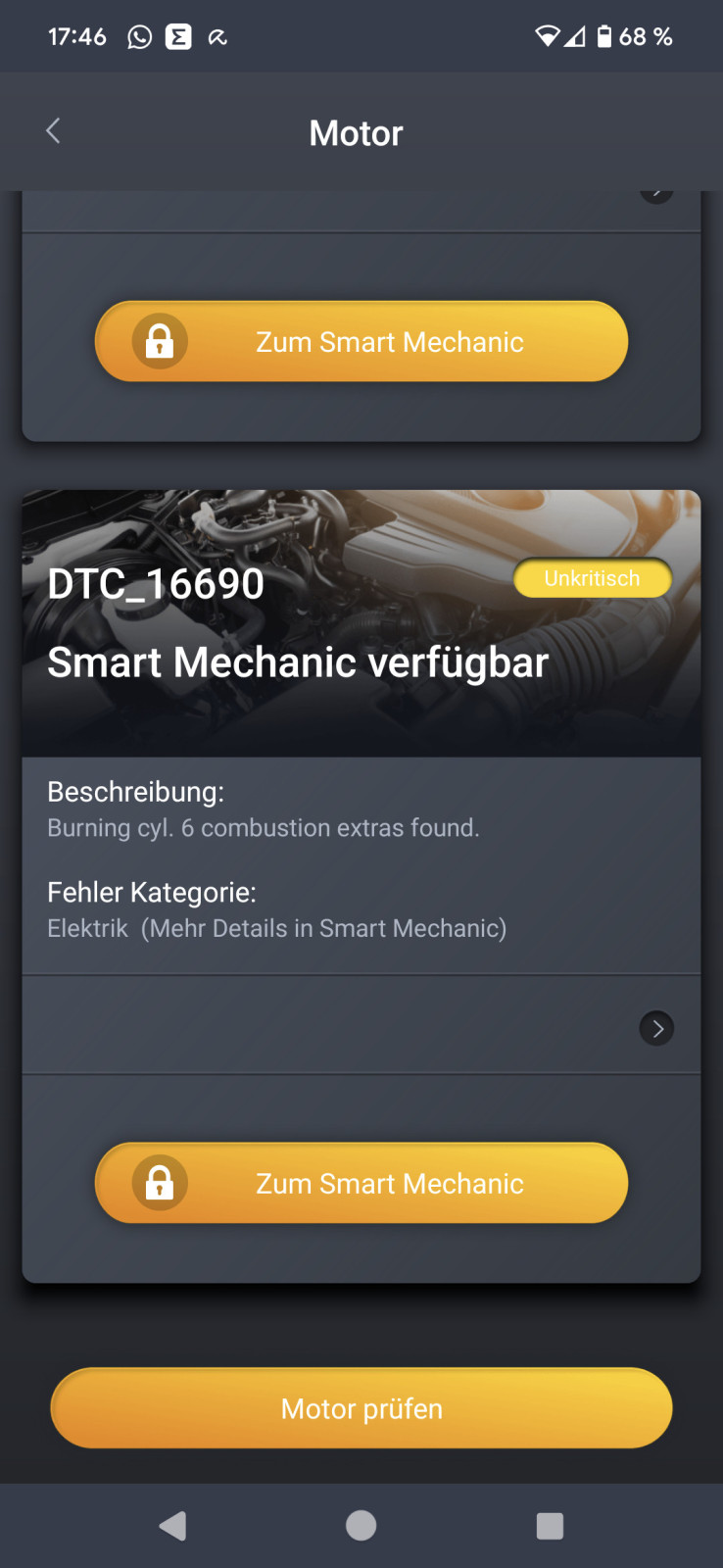The height and width of the screenshot is (1568, 723).
Task: Tap the lock icon on upper Smart Mechanic button
Action: (x=160, y=341)
